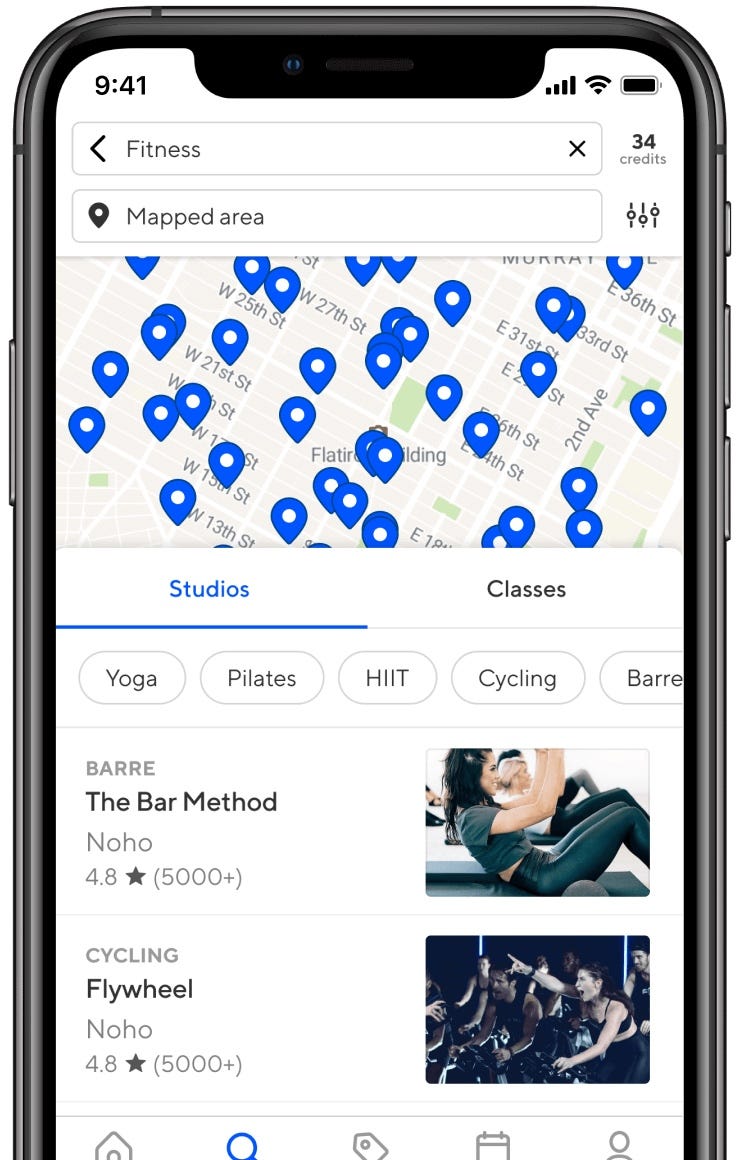Open the calendar tab in bottom bar
The width and height of the screenshot is (741, 1160).
493,1146
